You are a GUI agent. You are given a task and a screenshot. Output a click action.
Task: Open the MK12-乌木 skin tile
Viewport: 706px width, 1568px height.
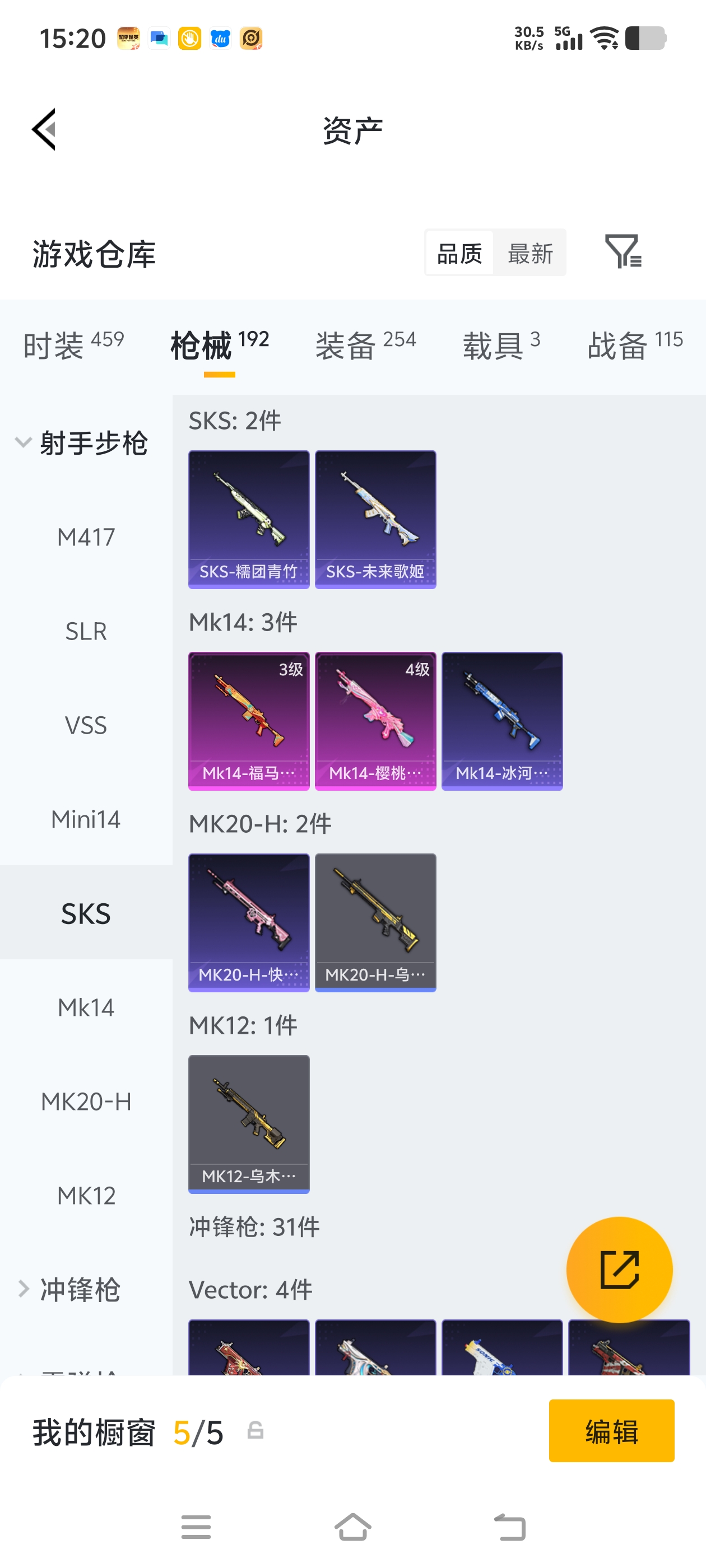click(249, 1124)
